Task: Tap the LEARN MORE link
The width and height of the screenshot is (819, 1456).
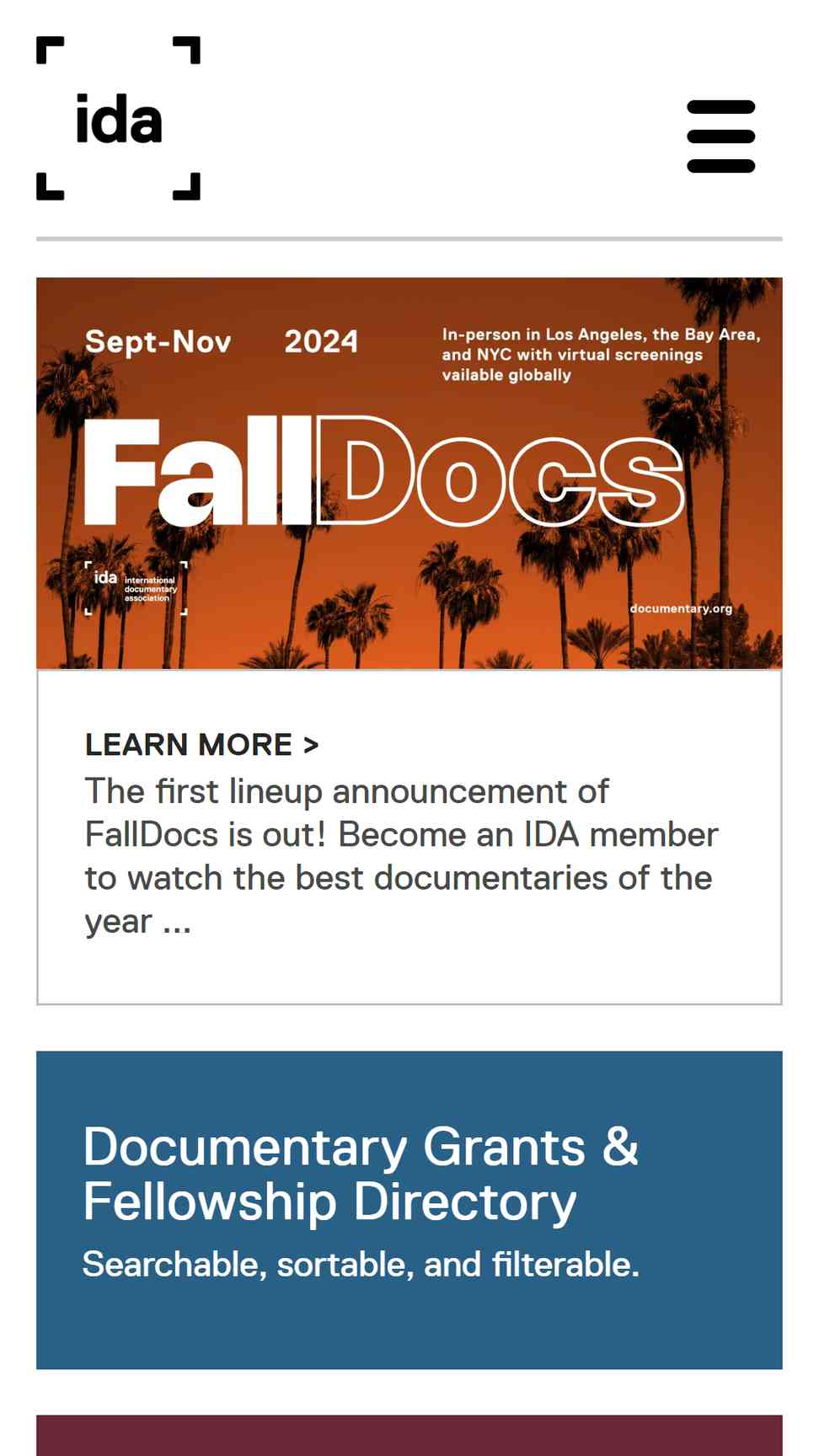Action: pos(201,745)
